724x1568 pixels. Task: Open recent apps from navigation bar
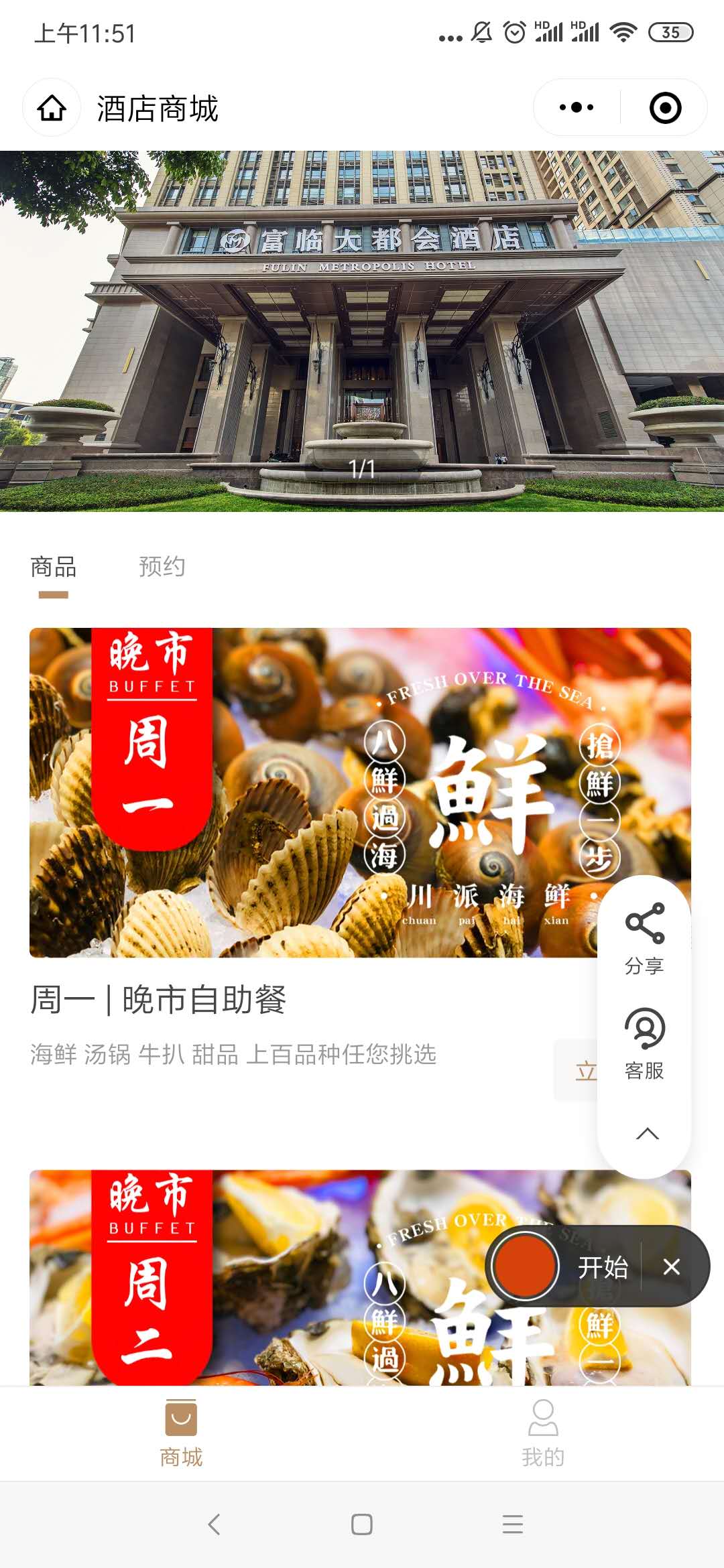[512, 1524]
